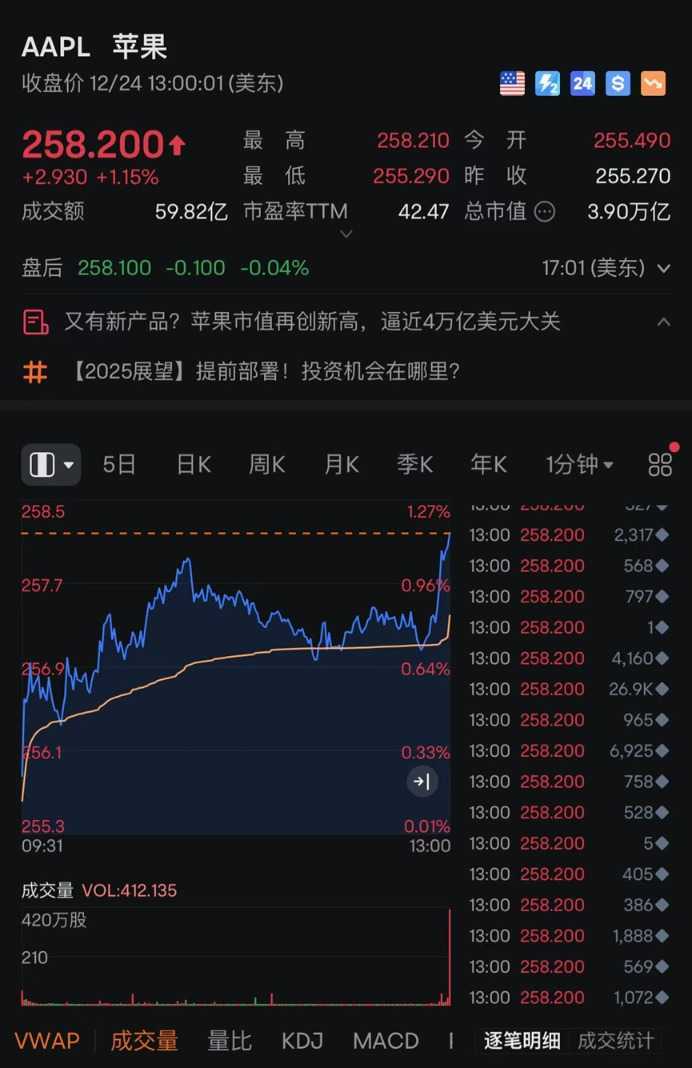Screen dimensions: 692x1068
Task: Show the MACD indicator
Action: [385, 1040]
